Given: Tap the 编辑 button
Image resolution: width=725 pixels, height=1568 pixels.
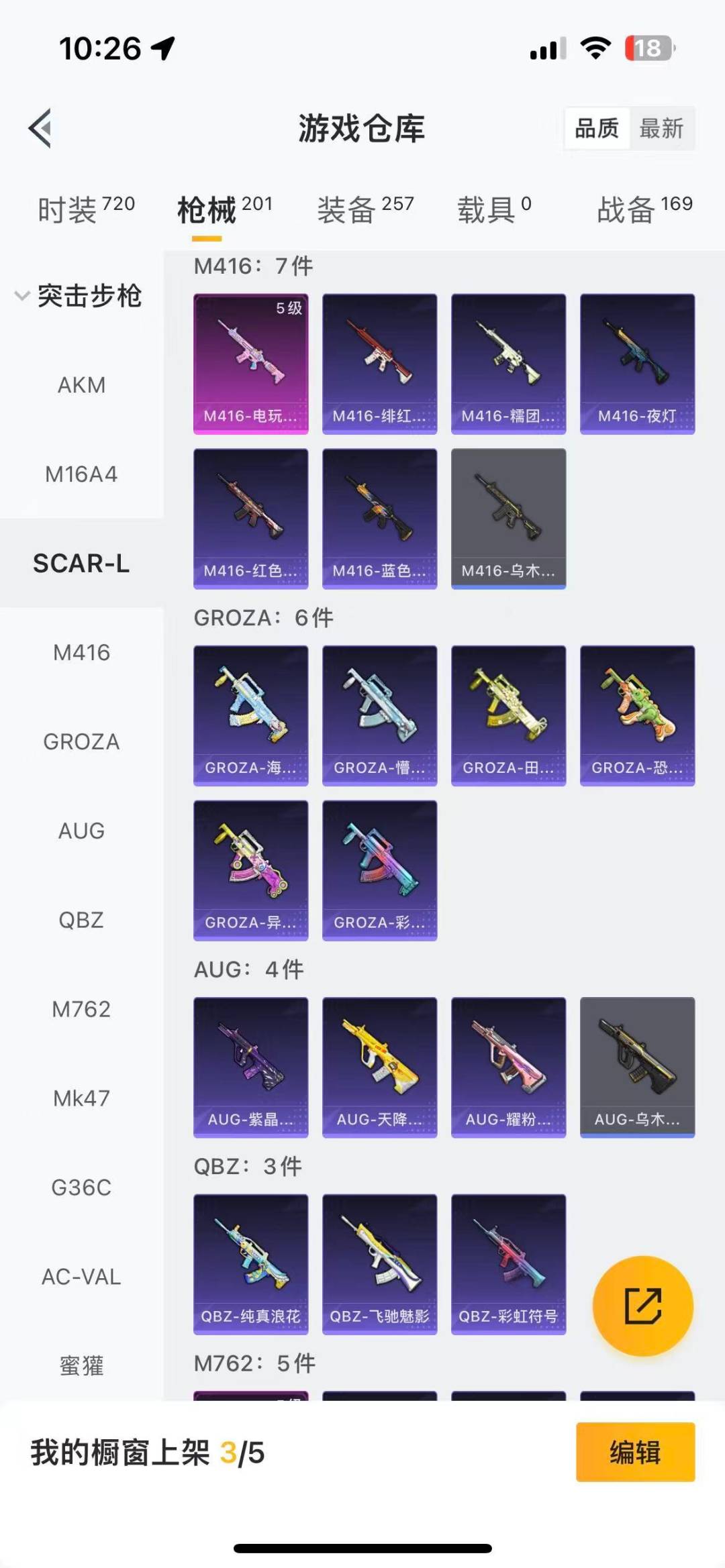Looking at the screenshot, I should [x=635, y=1452].
